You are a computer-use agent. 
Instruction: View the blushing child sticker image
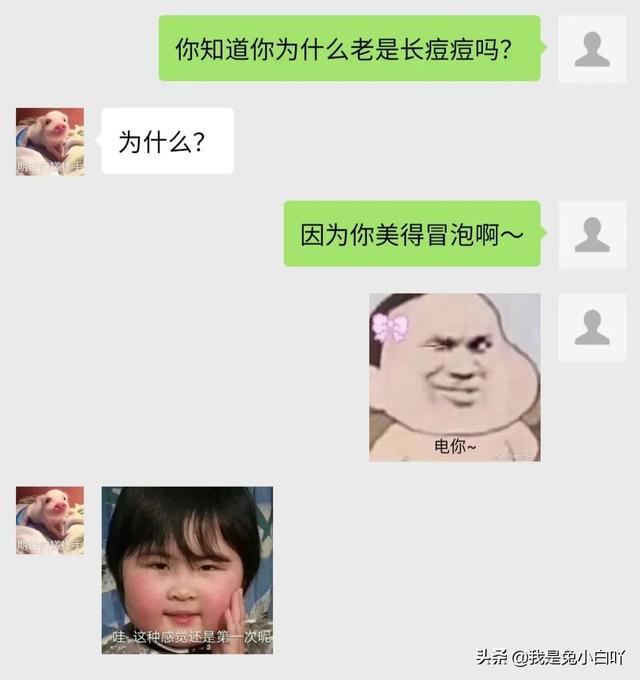pyautogui.click(x=187, y=570)
